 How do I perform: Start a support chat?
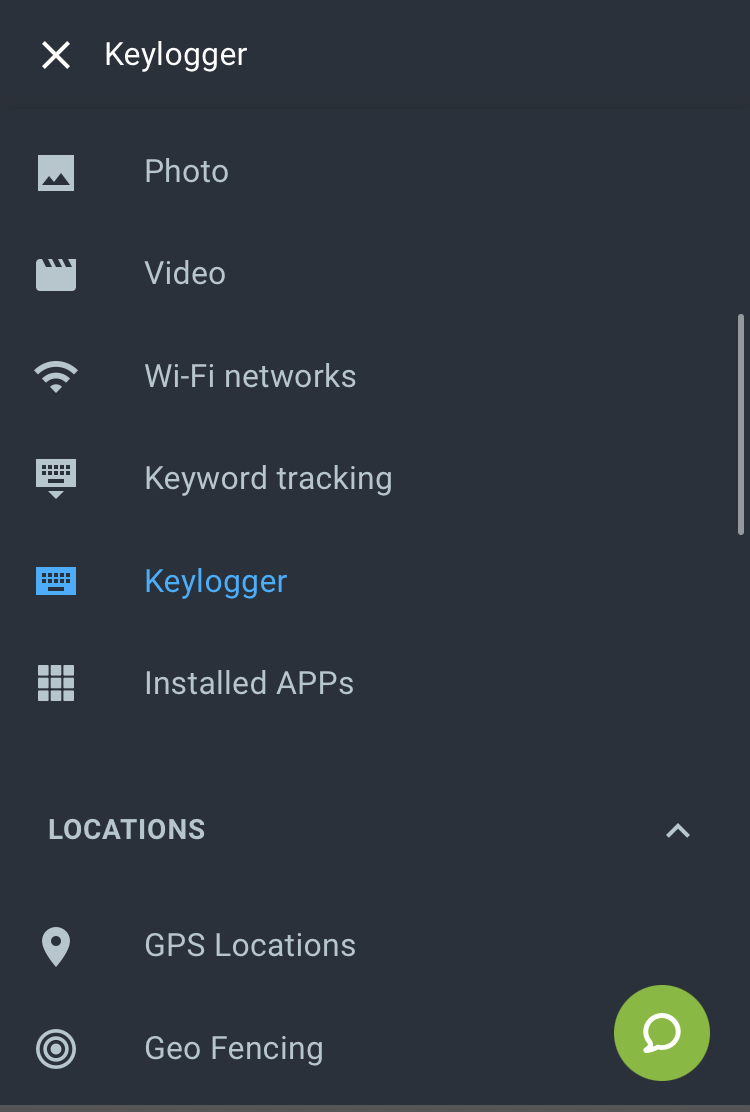coord(661,1033)
